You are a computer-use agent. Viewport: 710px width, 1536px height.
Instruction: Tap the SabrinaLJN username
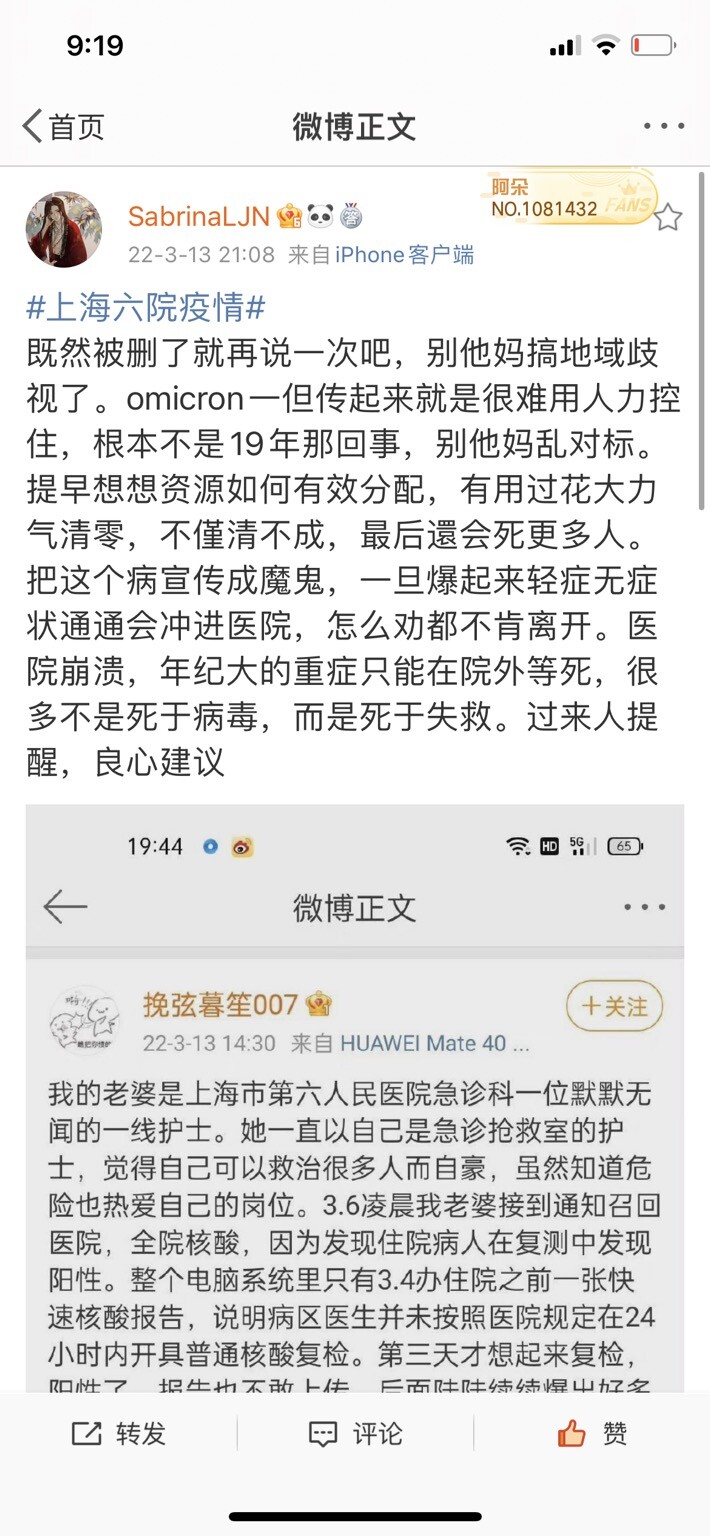199,215
